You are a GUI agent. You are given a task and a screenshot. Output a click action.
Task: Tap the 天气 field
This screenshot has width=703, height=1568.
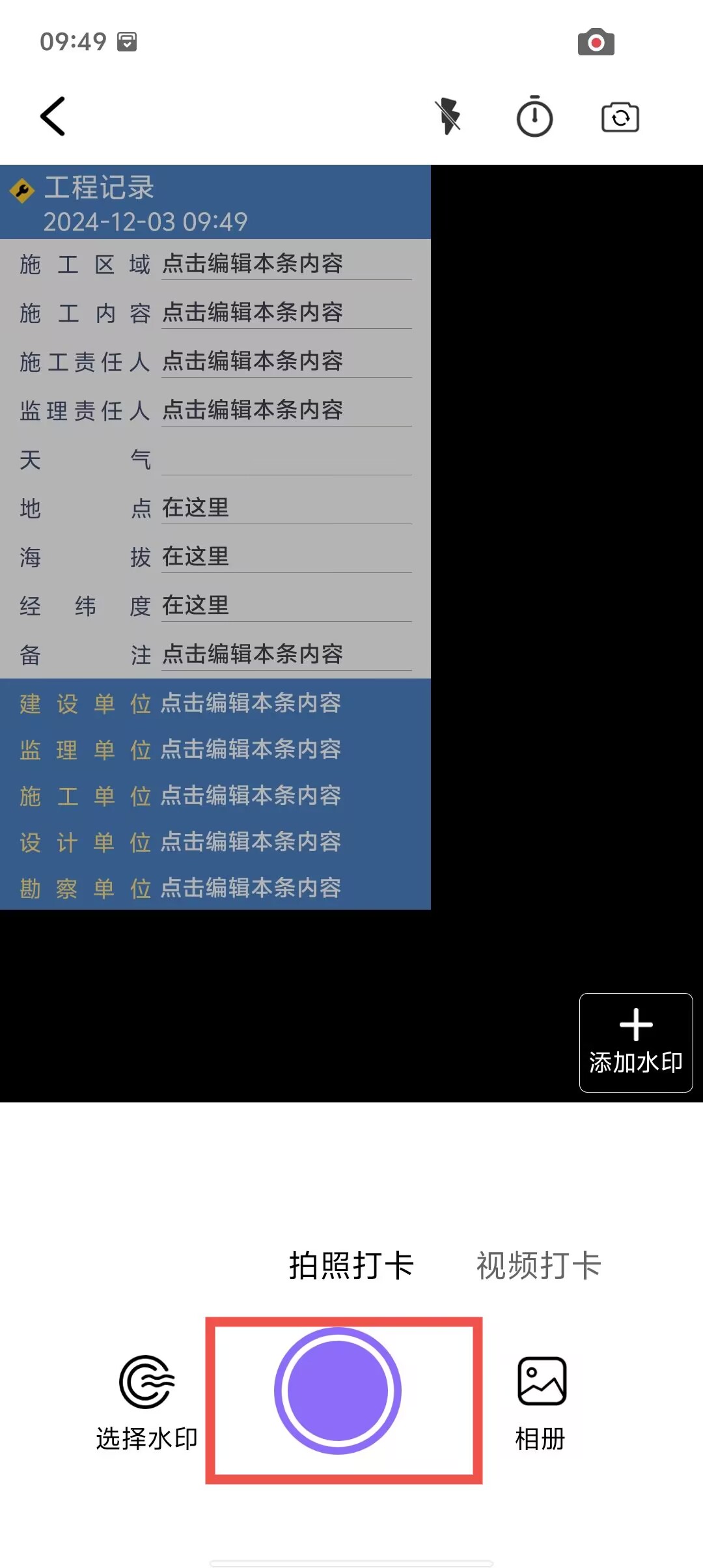pyautogui.click(x=286, y=460)
